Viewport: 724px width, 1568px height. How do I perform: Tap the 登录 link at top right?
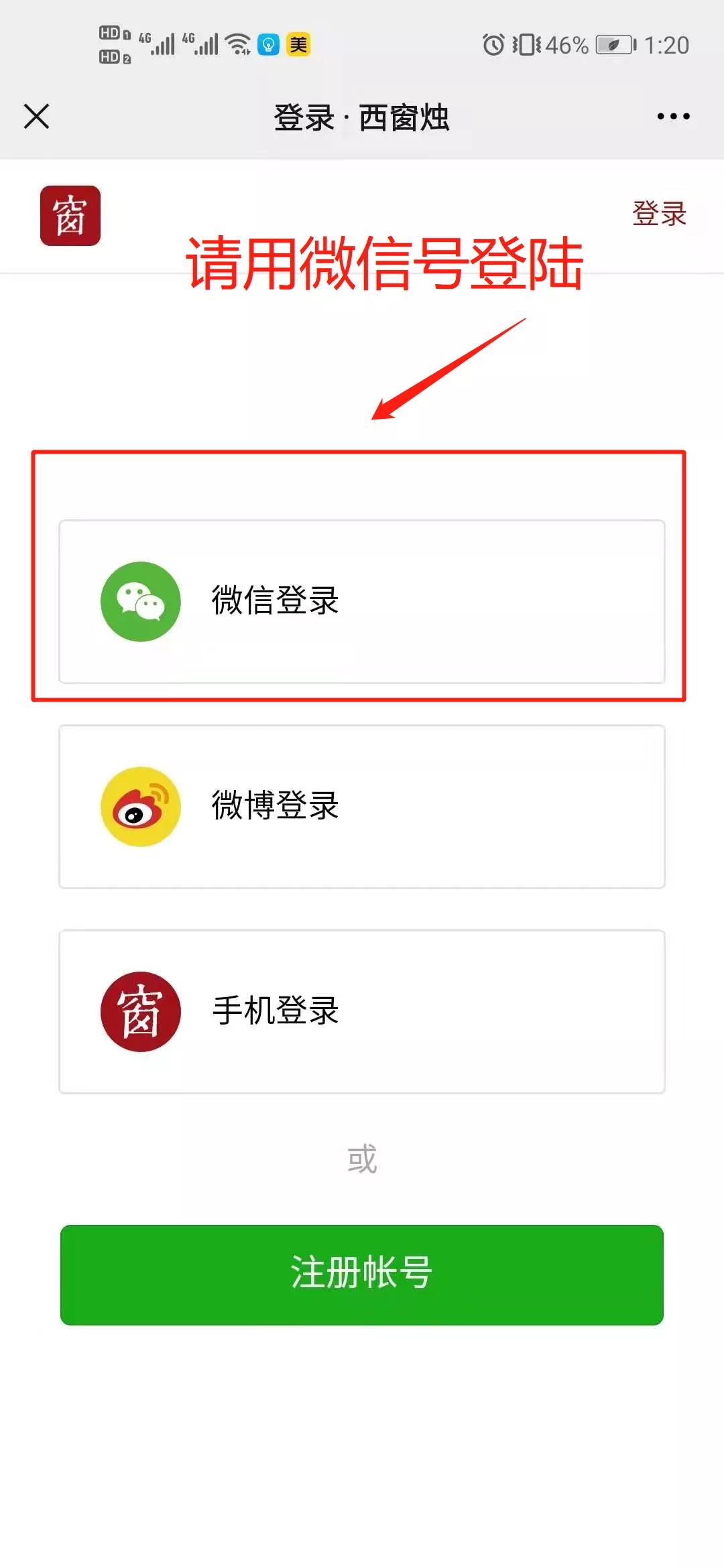[x=660, y=214]
